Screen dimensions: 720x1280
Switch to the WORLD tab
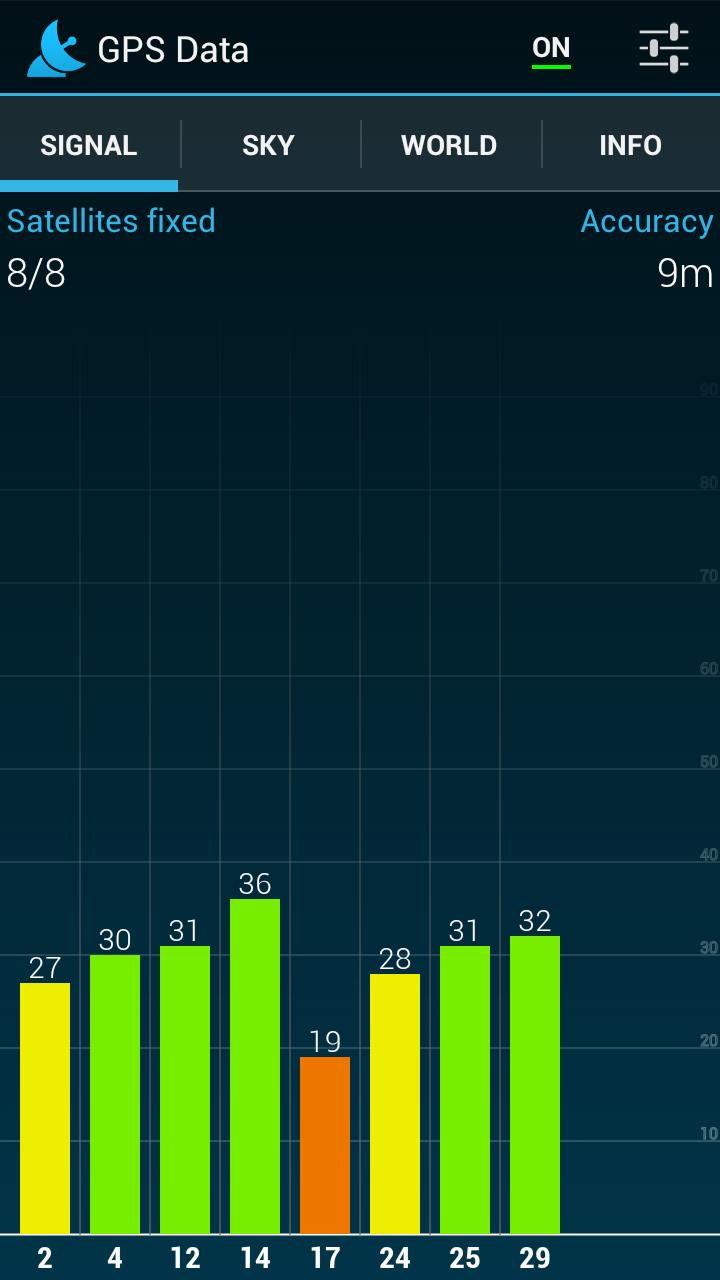[449, 145]
